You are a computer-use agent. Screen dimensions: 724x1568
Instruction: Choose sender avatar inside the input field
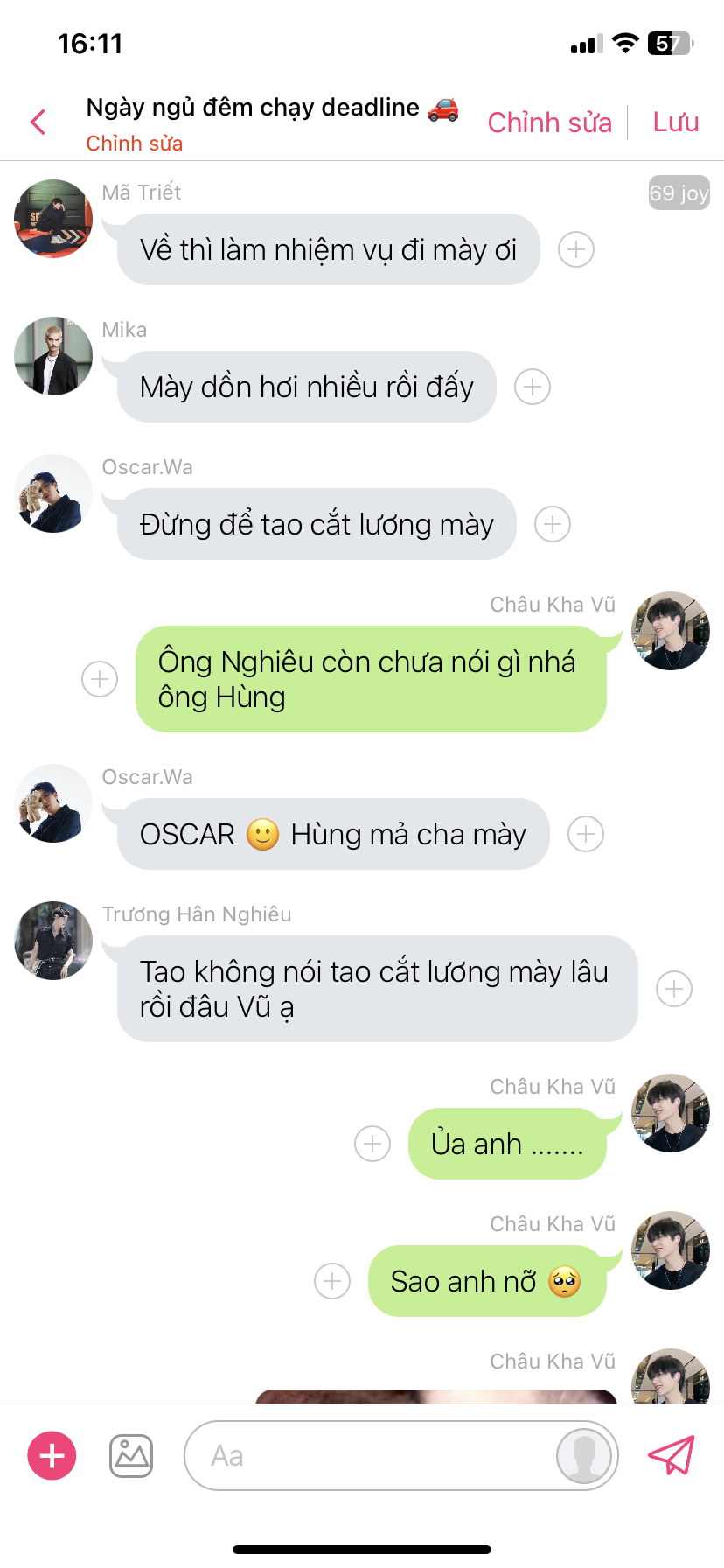point(584,1456)
